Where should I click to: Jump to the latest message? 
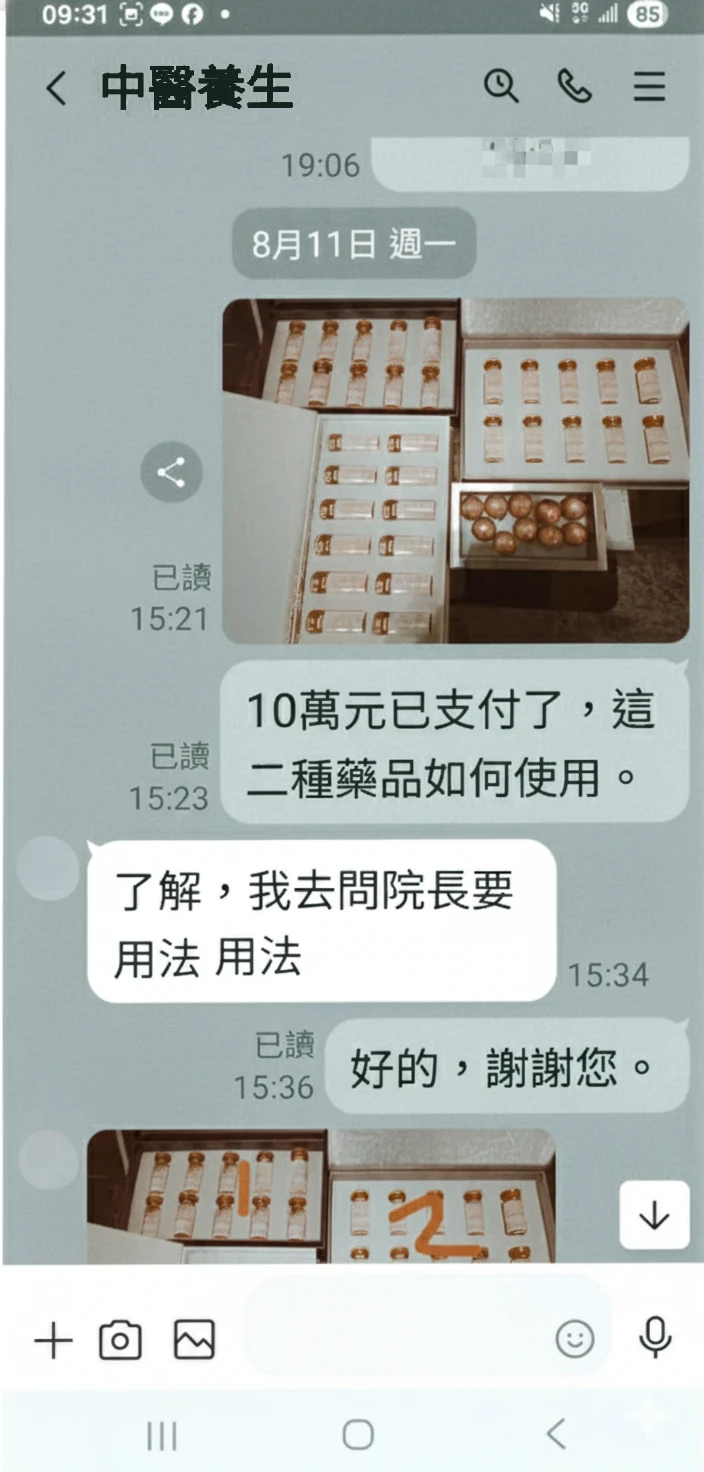(x=654, y=1215)
